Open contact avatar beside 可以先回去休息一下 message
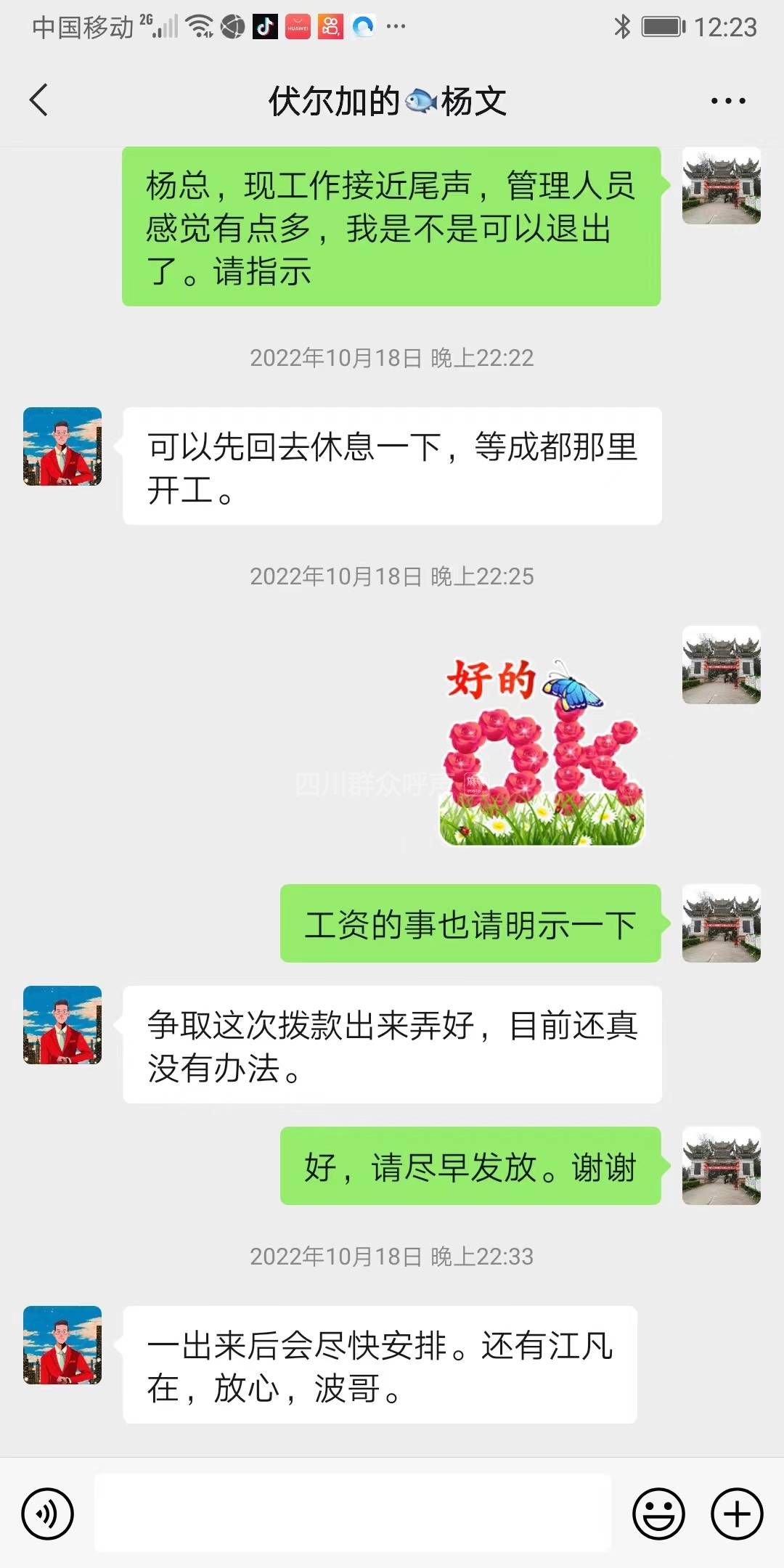 point(62,446)
